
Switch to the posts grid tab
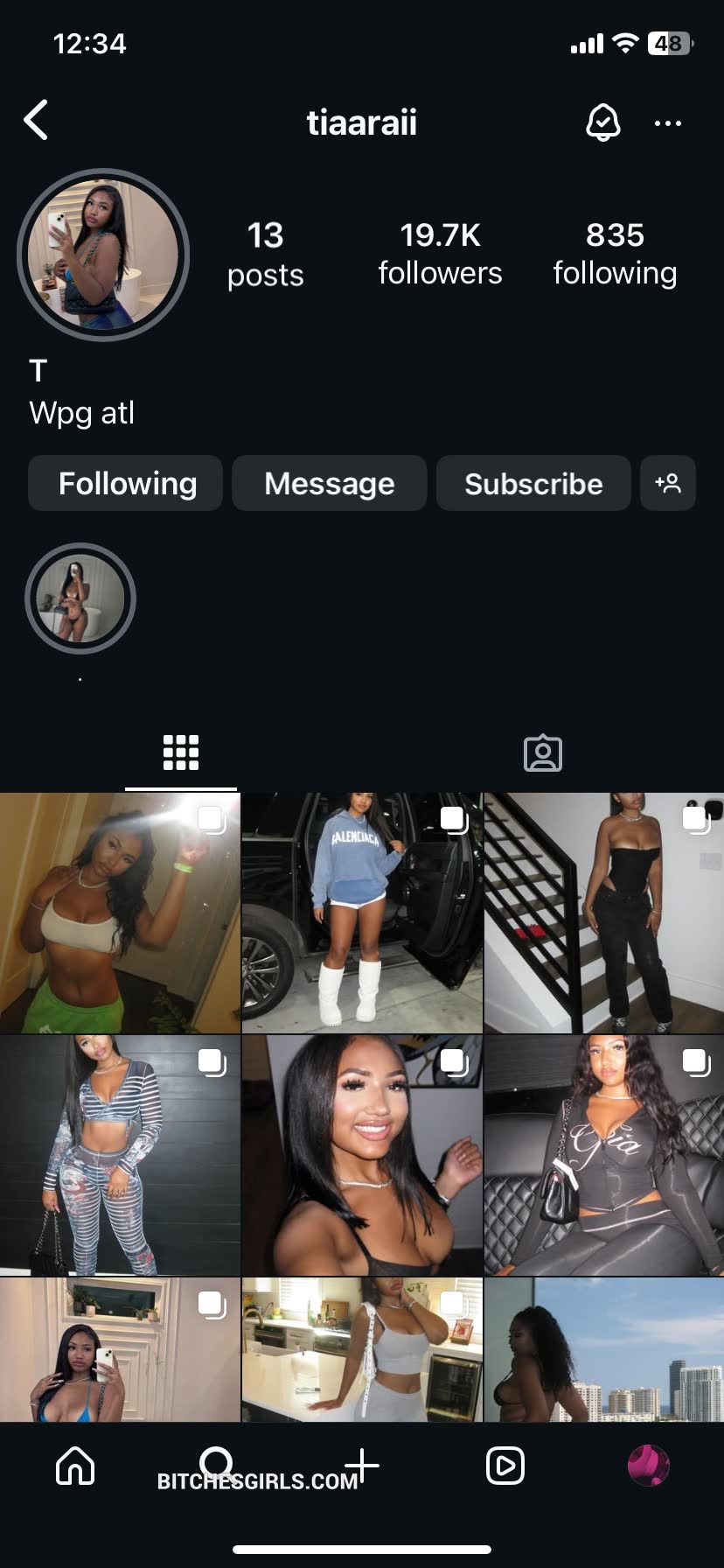(181, 752)
